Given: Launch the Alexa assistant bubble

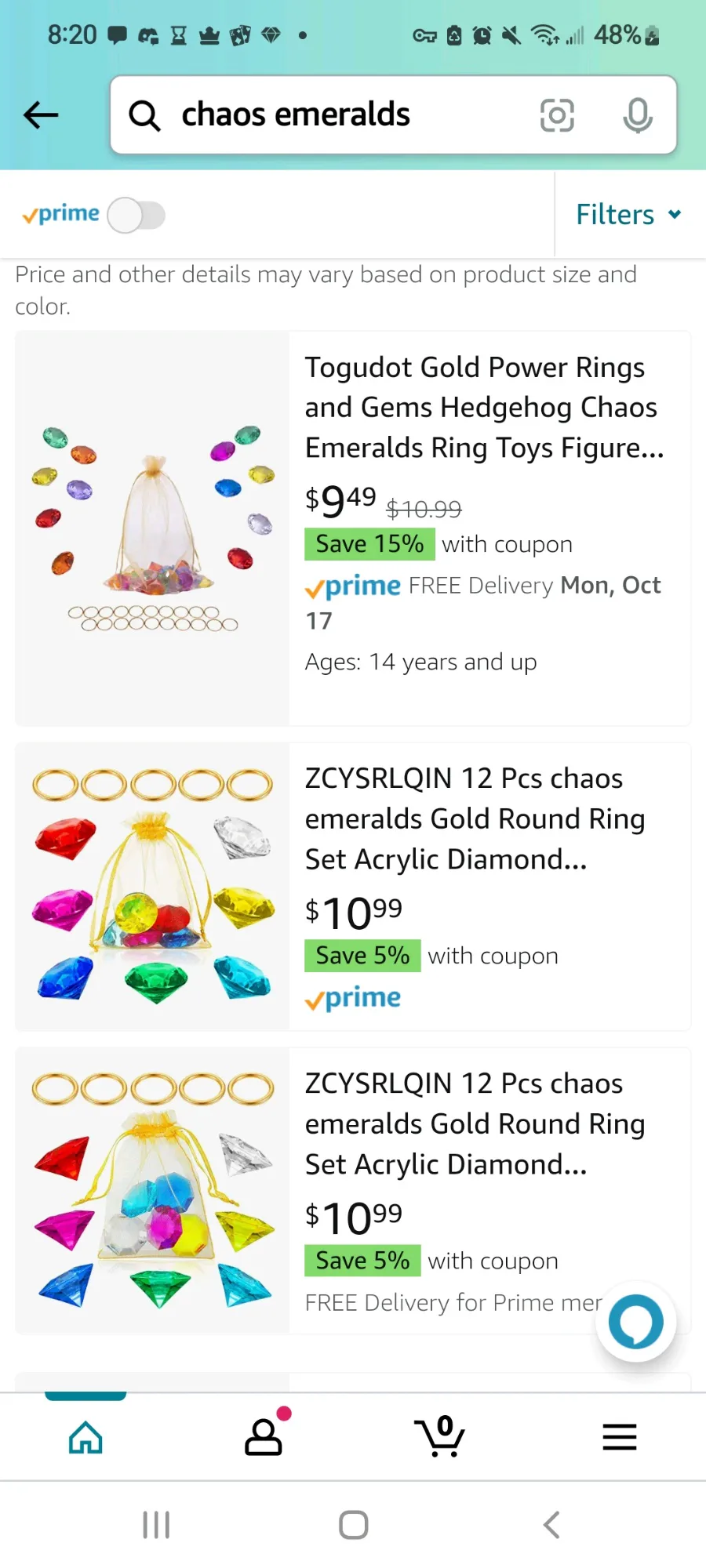Looking at the screenshot, I should pos(635,1322).
